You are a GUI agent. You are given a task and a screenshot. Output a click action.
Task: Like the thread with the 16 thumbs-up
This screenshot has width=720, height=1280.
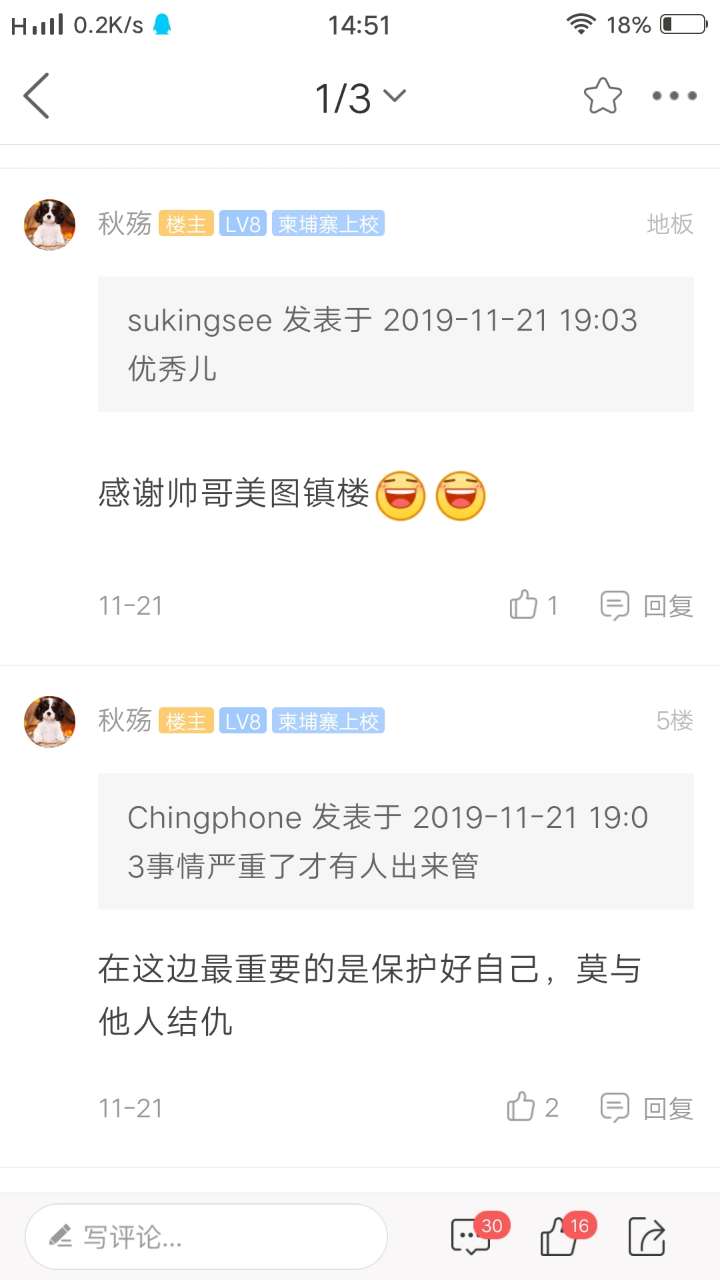point(560,1237)
